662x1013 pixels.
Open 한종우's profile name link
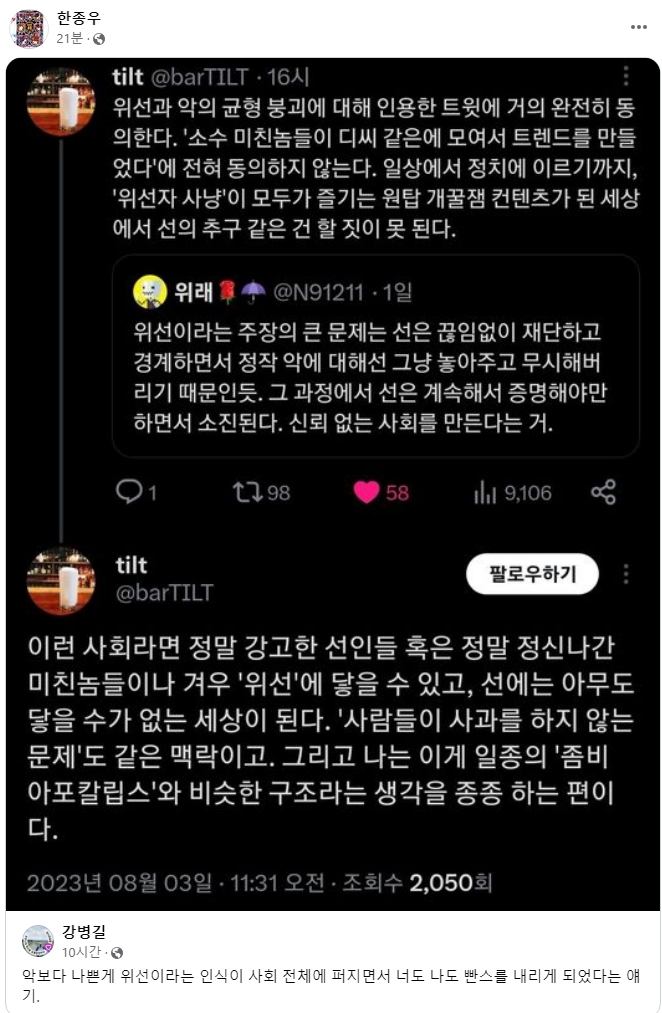click(79, 19)
